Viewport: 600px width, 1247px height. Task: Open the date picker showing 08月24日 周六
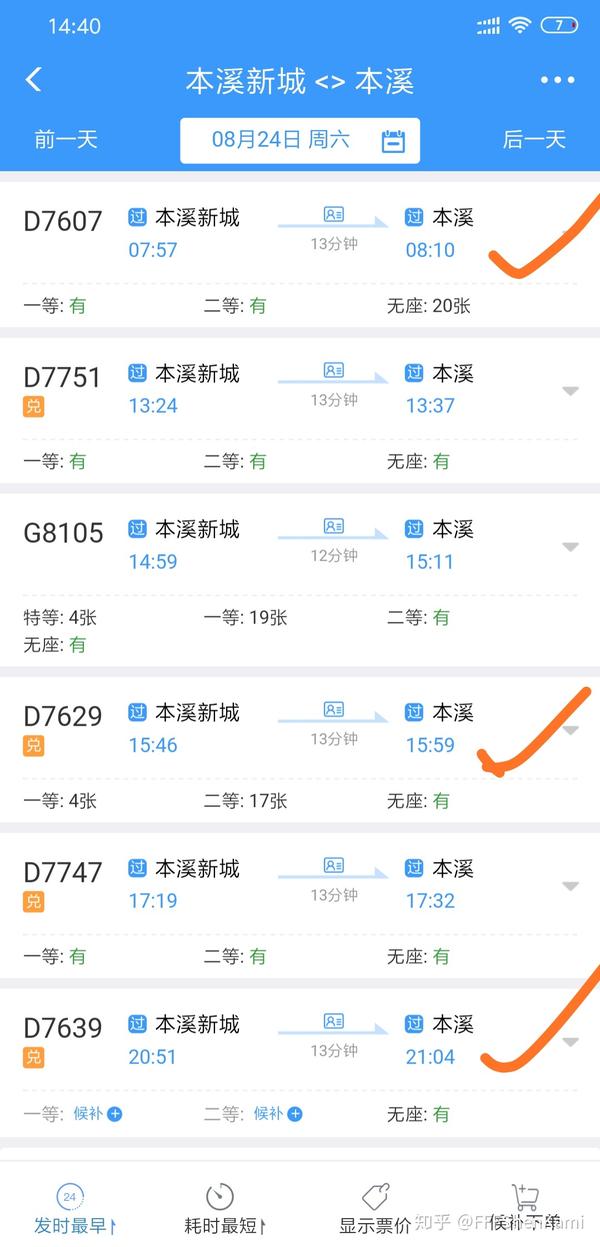pos(300,140)
